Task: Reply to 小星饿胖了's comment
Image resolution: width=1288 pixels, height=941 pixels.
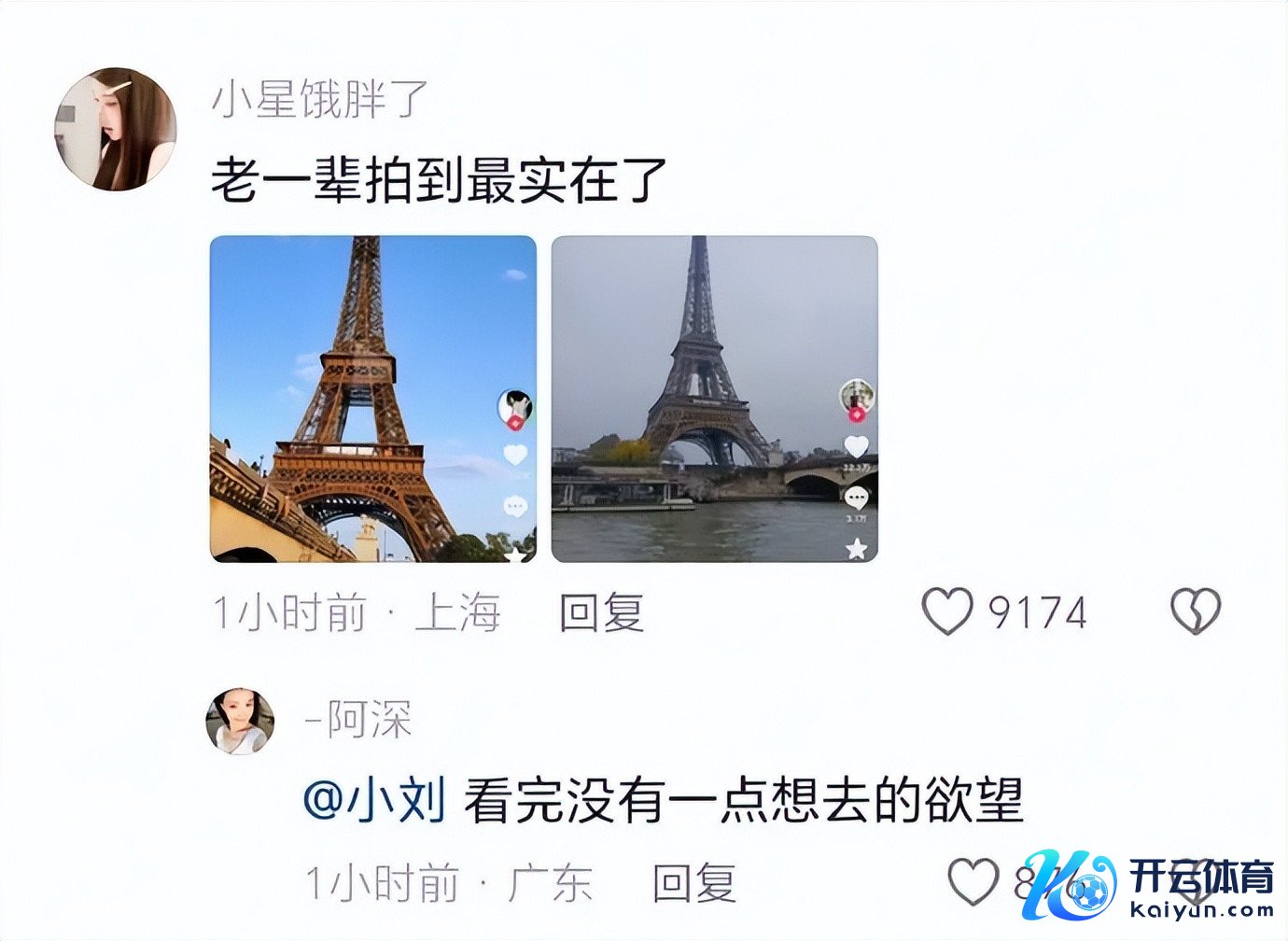Action: coord(602,613)
